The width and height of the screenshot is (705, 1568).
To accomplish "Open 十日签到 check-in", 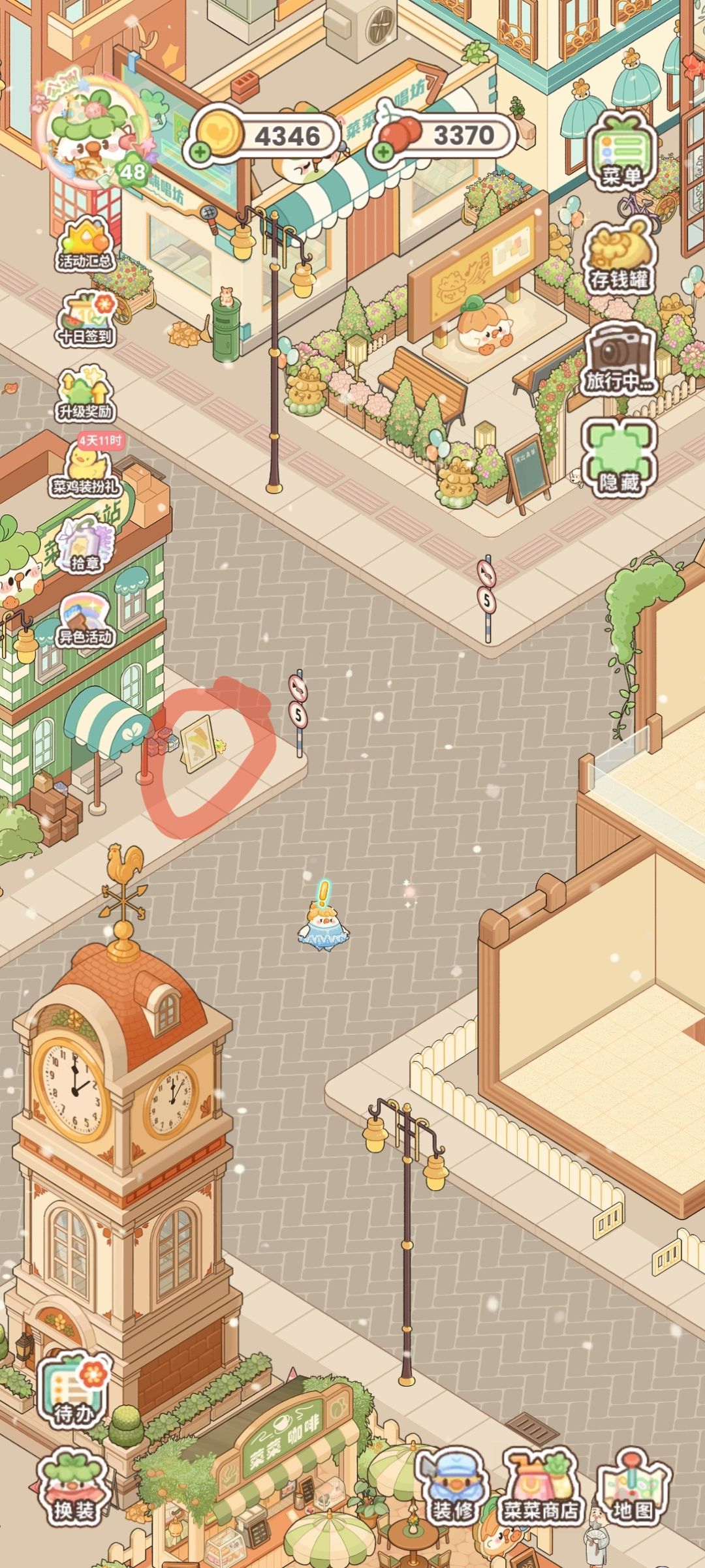I will point(86,320).
